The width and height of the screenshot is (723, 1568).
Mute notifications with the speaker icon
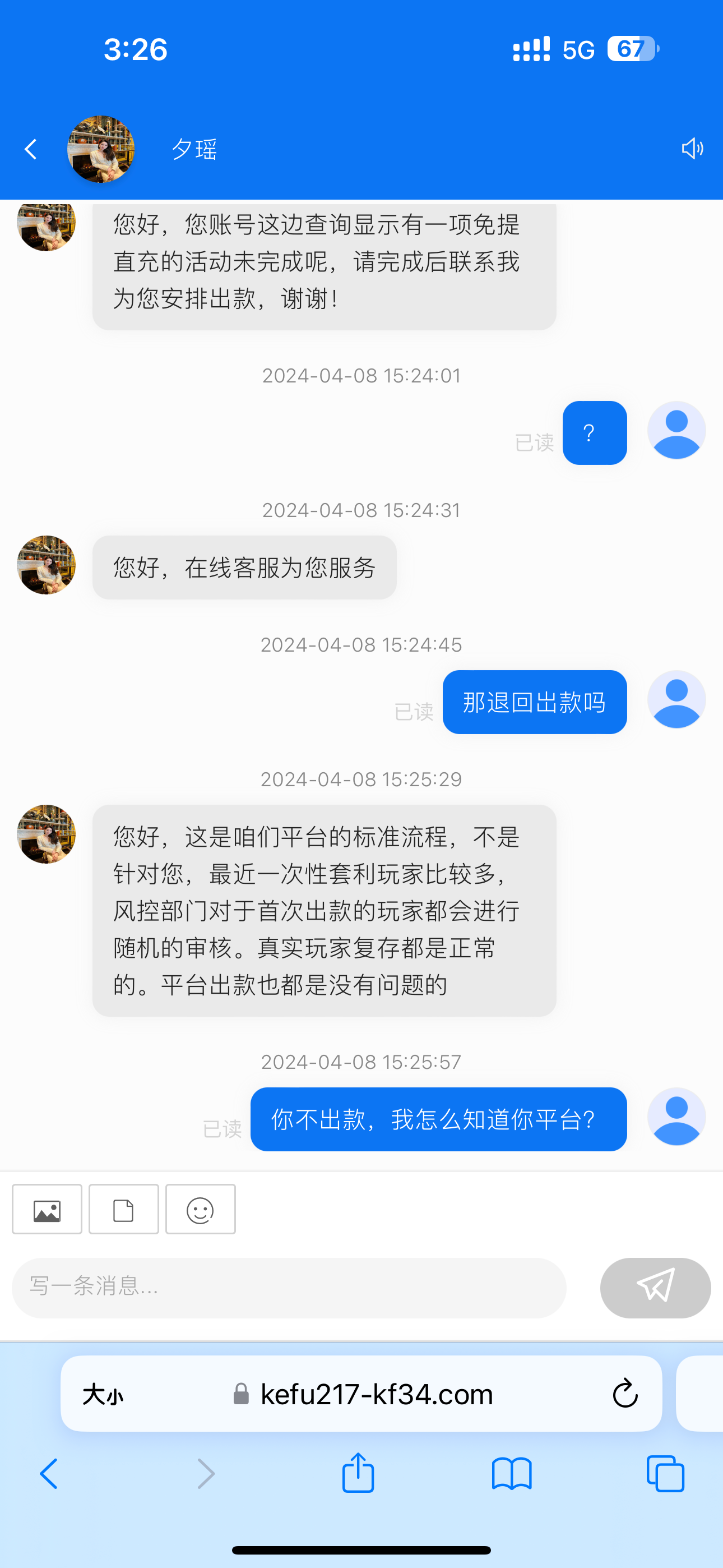[693, 149]
